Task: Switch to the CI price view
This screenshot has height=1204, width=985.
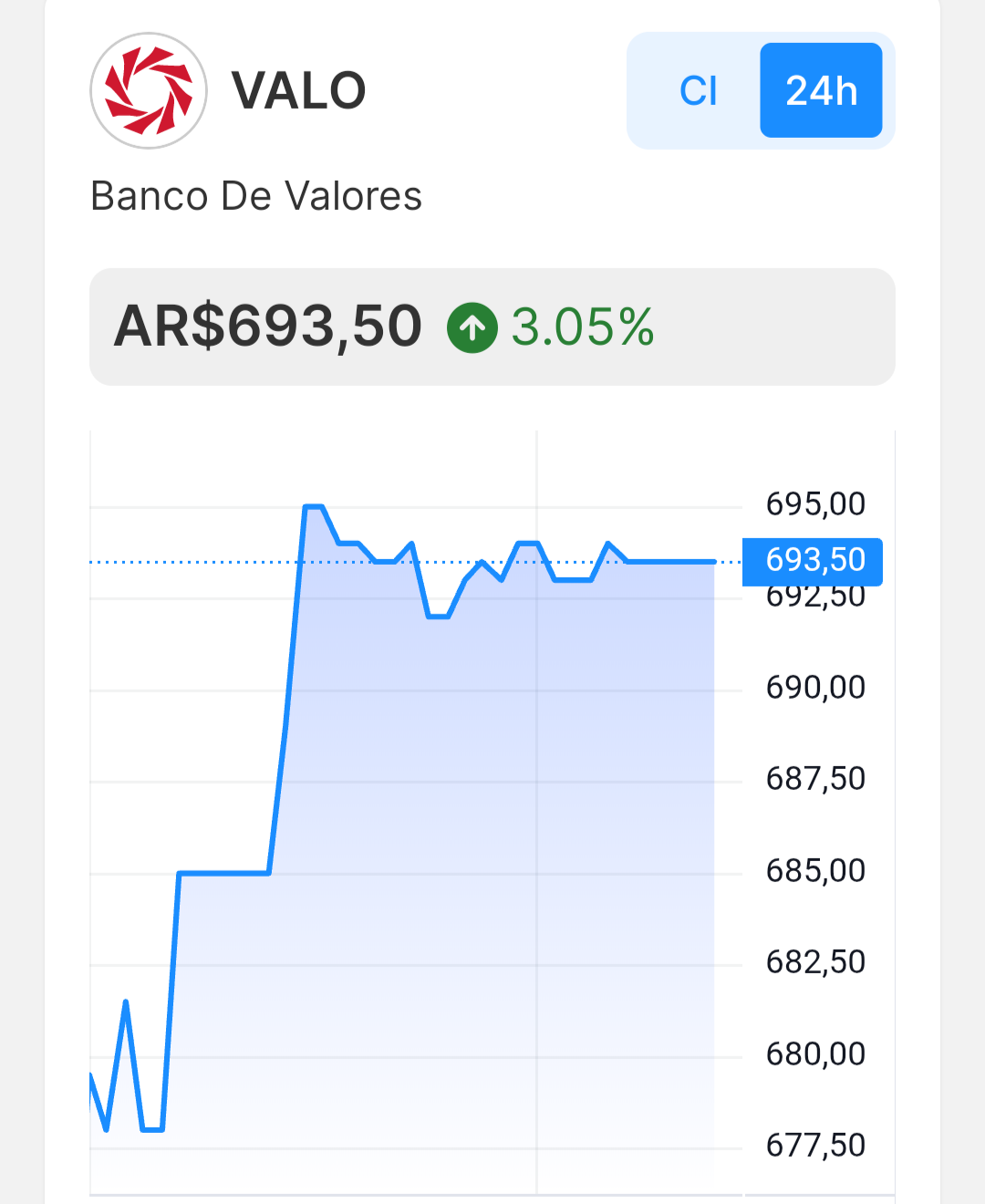Action: pyautogui.click(x=698, y=91)
